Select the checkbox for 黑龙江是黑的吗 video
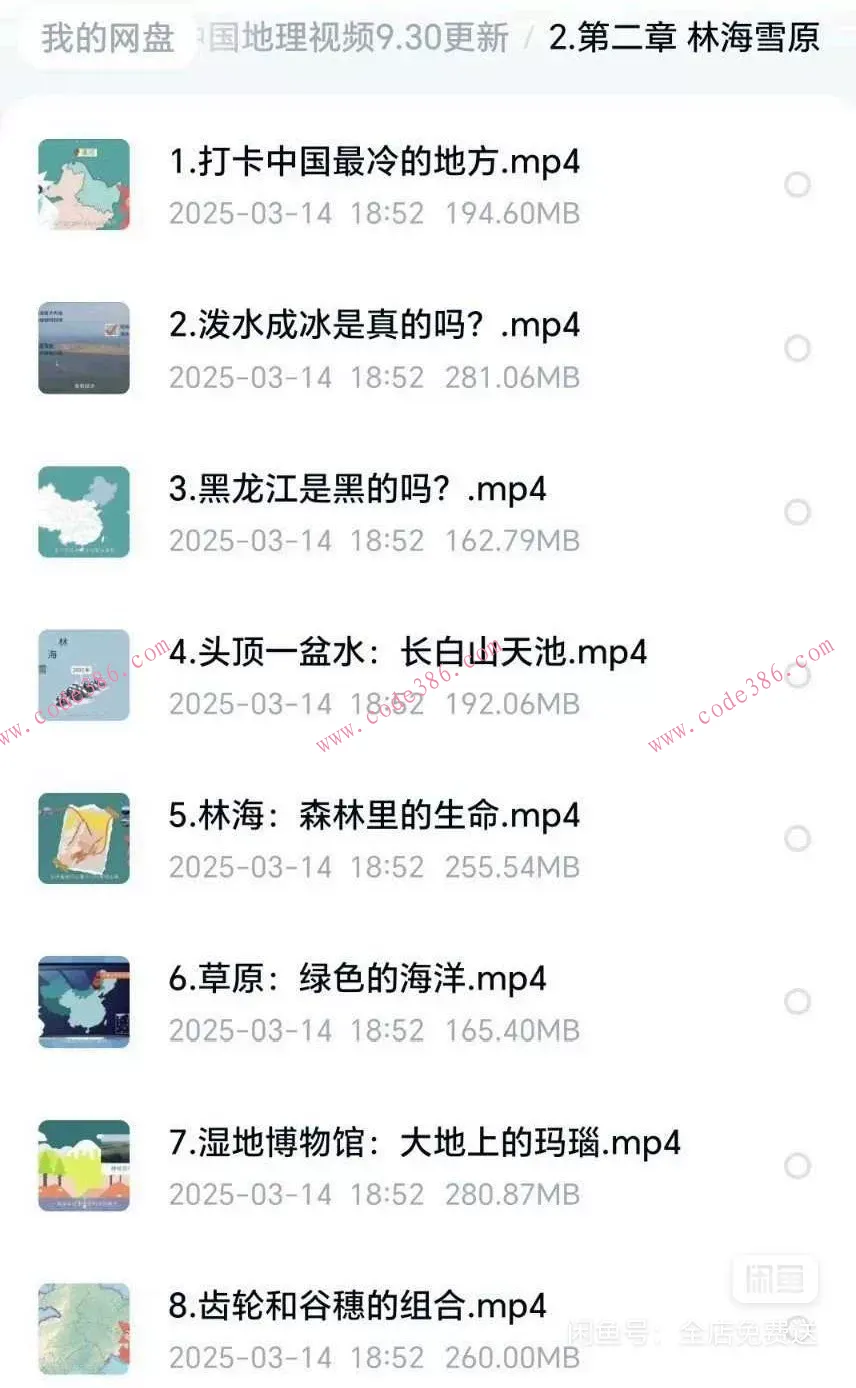 (797, 512)
